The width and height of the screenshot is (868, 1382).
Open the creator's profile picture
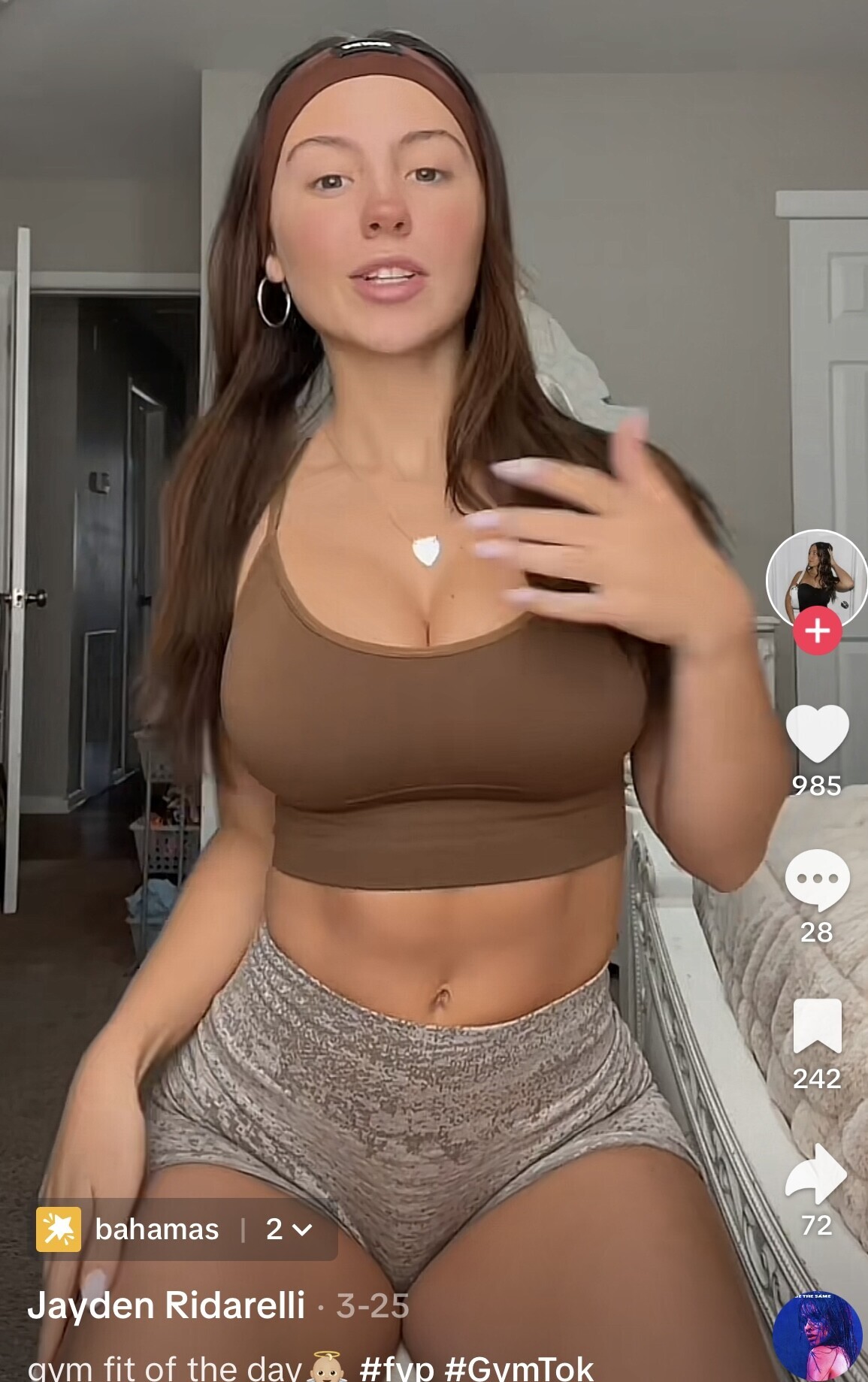pos(816,576)
